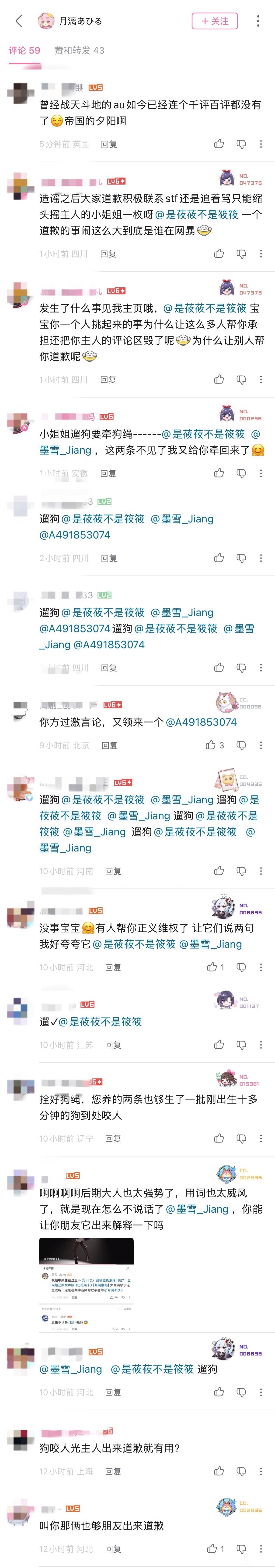Like the comment starting 遛✓

pyautogui.click(x=219, y=1045)
